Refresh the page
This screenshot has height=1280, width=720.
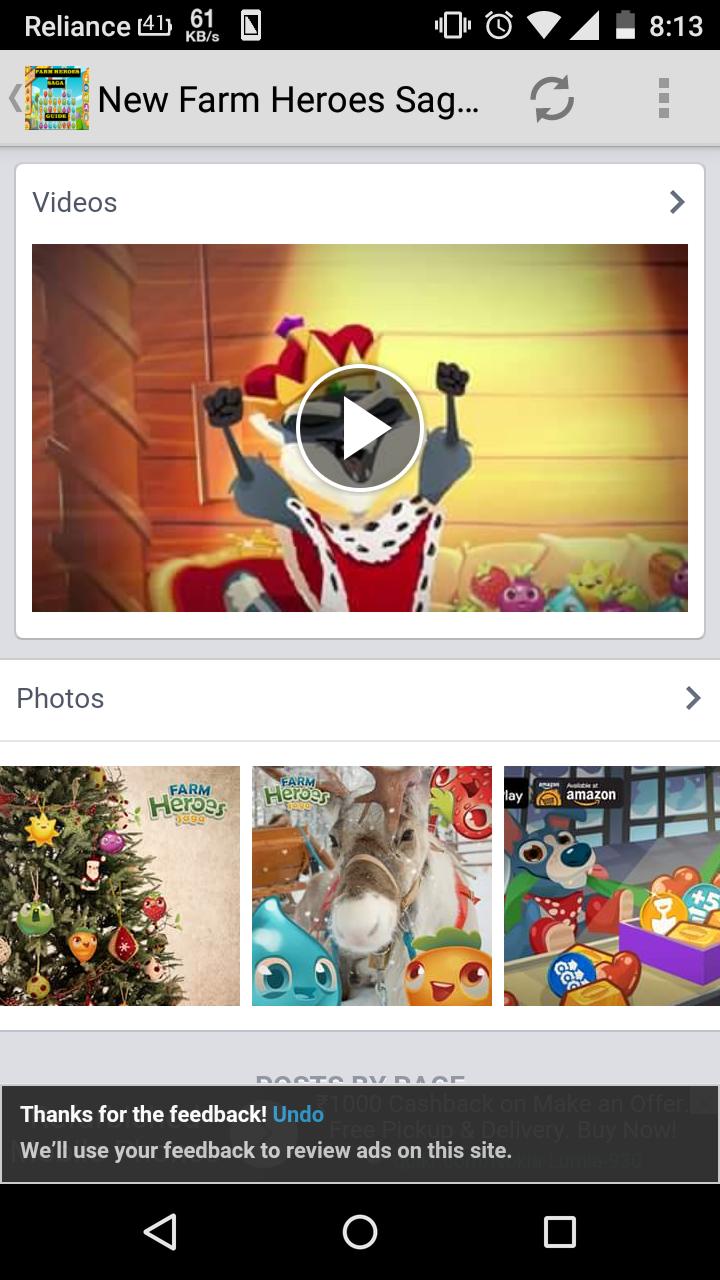point(551,99)
